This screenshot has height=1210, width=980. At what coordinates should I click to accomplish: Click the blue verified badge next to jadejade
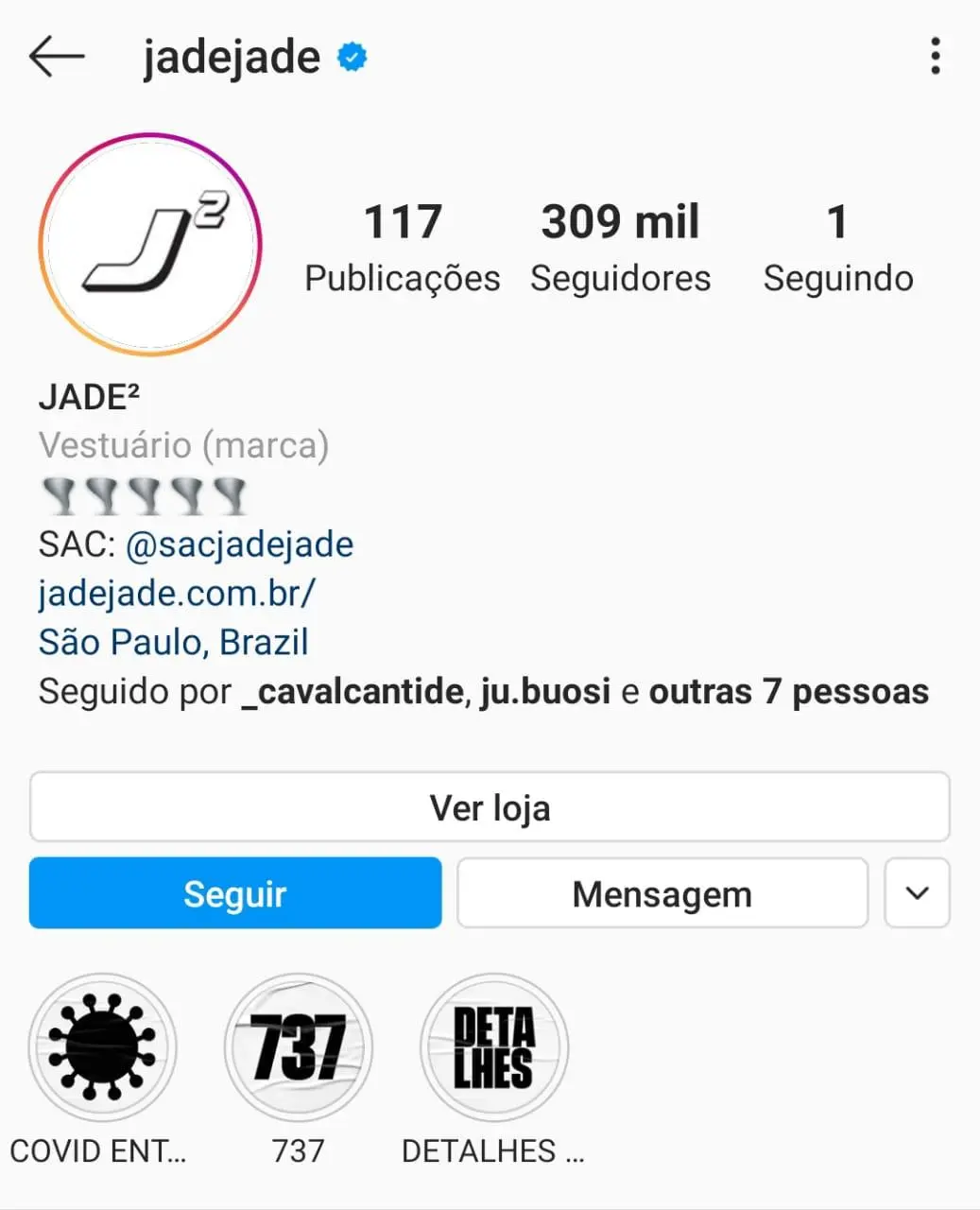point(351,57)
